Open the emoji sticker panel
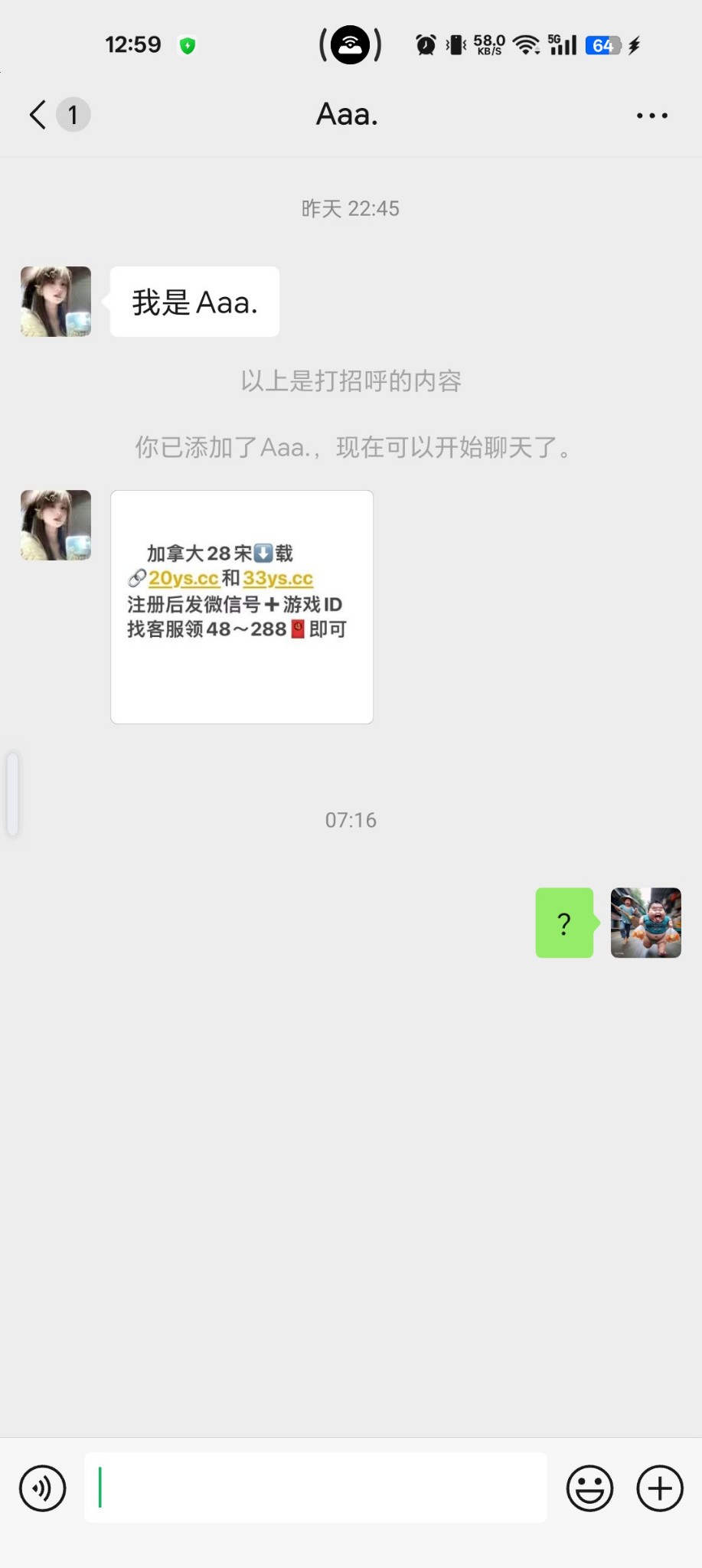Image resolution: width=702 pixels, height=1568 pixels. [589, 1488]
